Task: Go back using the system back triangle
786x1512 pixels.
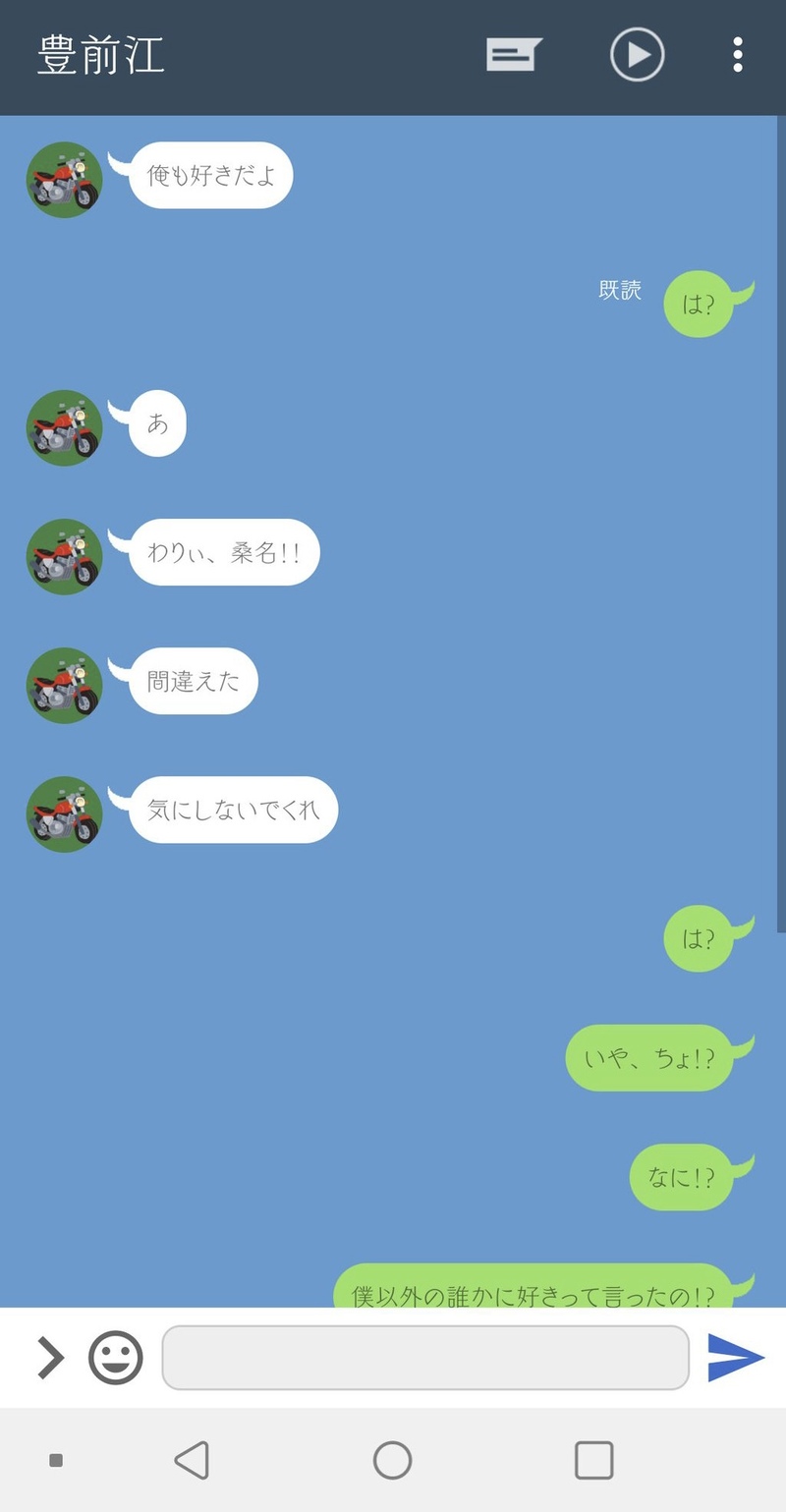Action: click(193, 1460)
